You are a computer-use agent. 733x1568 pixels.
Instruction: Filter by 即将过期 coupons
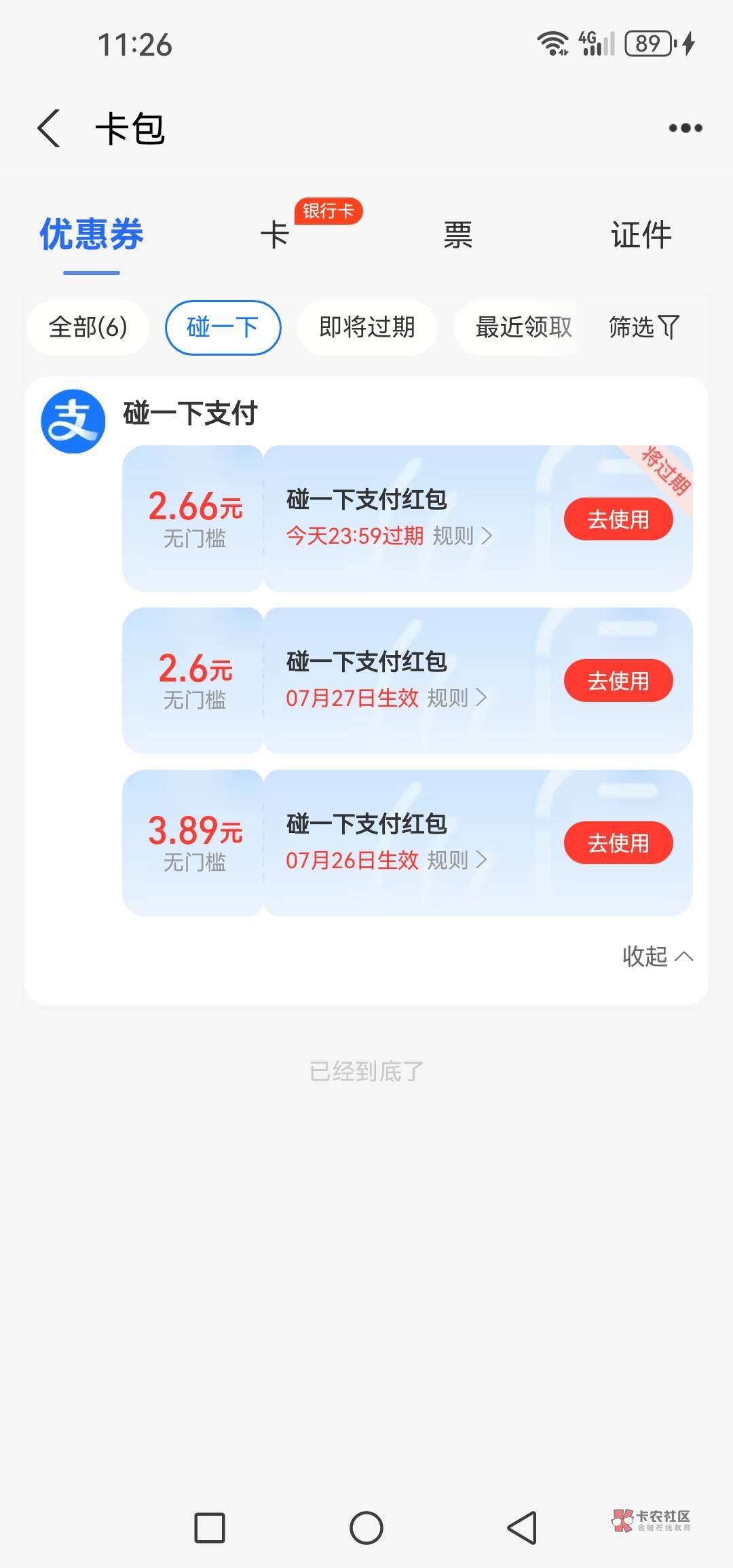click(x=366, y=328)
